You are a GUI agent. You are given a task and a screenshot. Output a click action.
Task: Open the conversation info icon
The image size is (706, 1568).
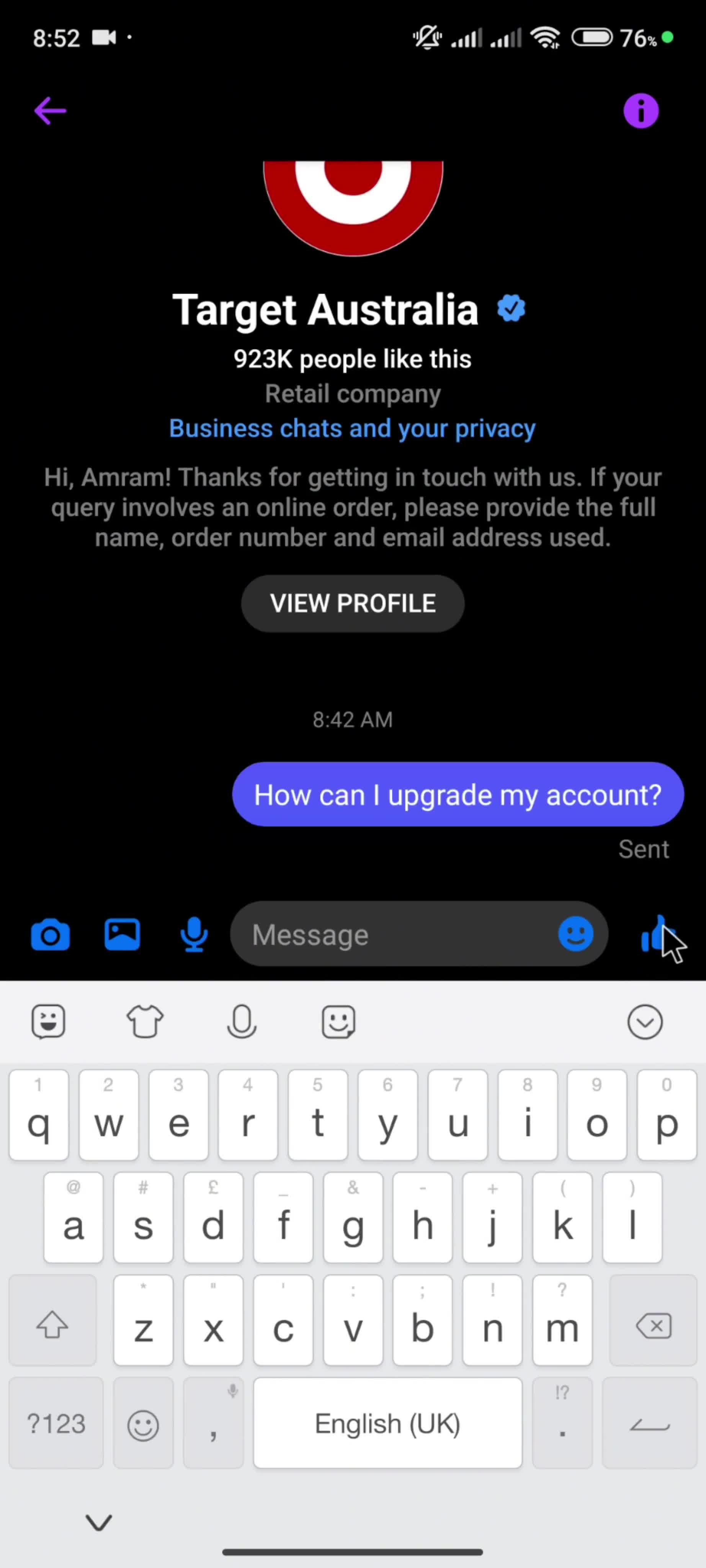tap(640, 111)
